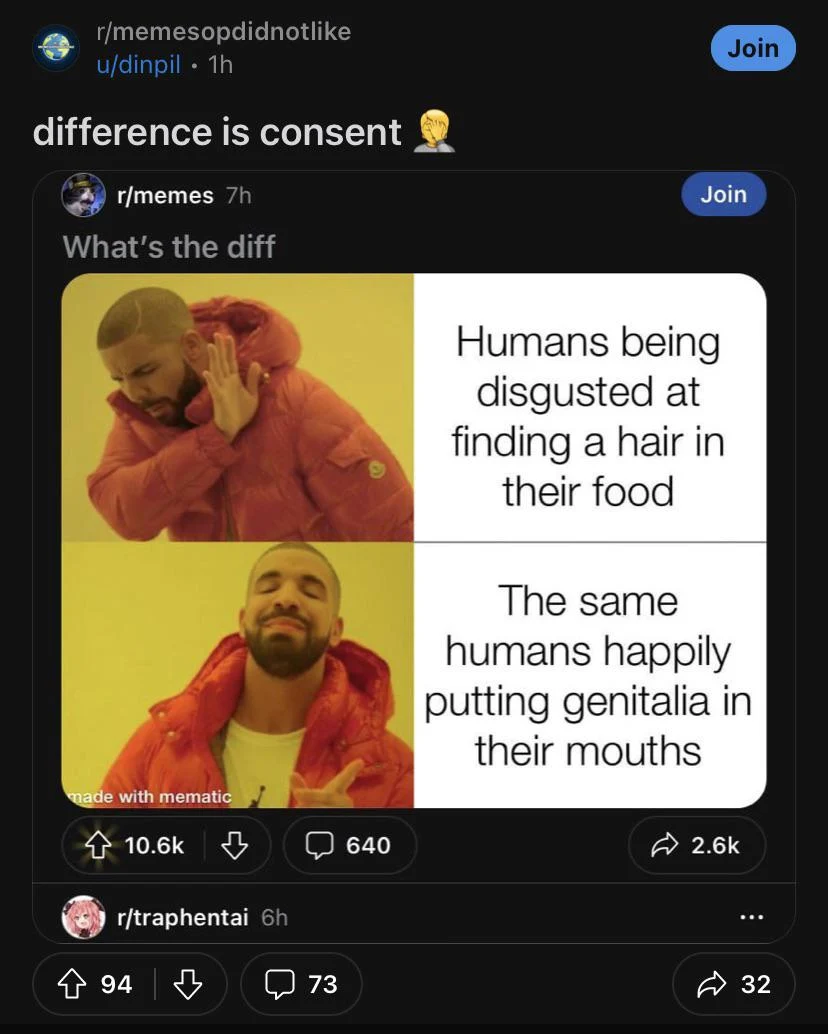828x1034 pixels.
Task: Open the three-dot overflow menu
Action: (752, 916)
